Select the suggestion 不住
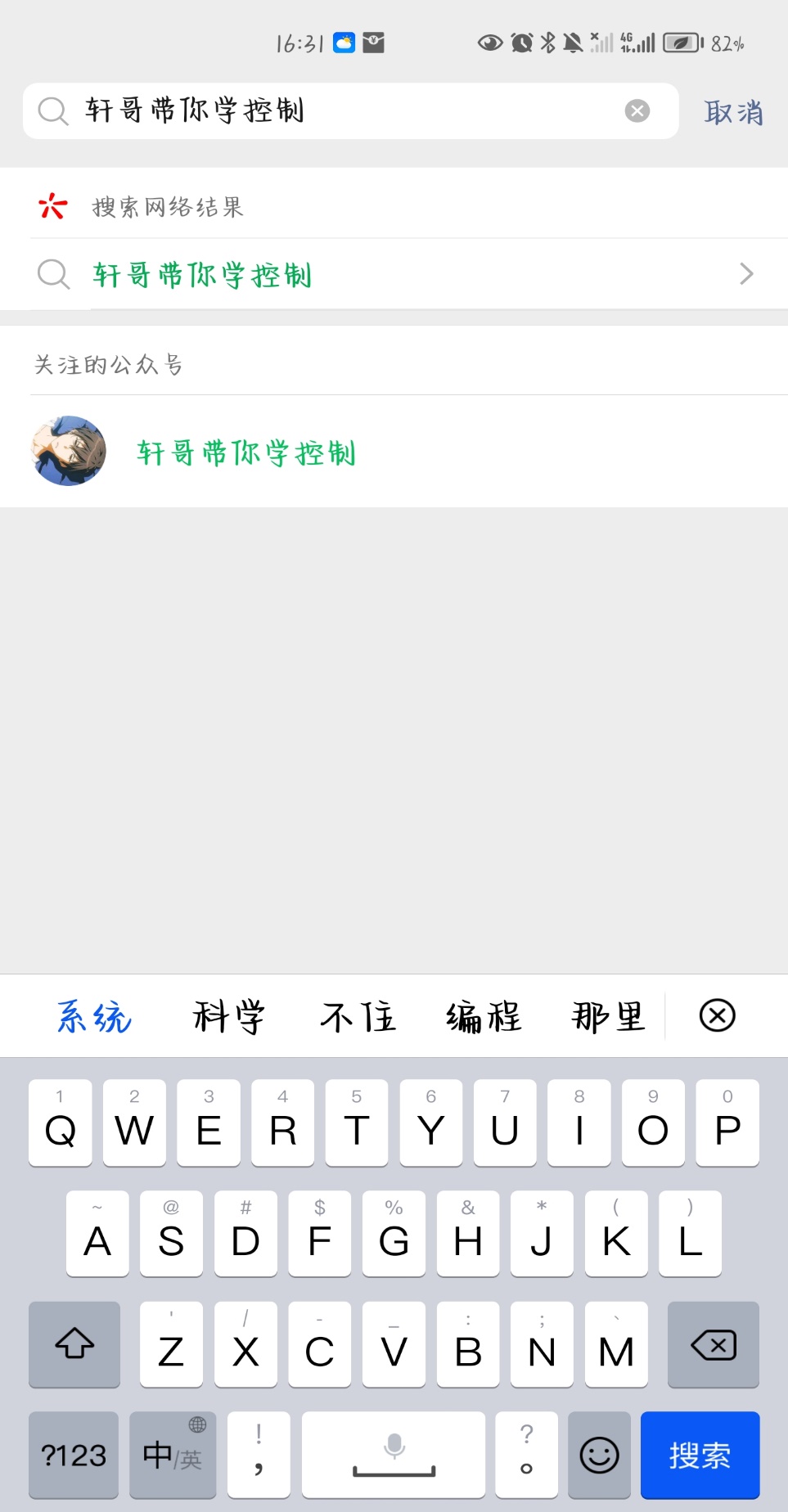 (358, 1017)
